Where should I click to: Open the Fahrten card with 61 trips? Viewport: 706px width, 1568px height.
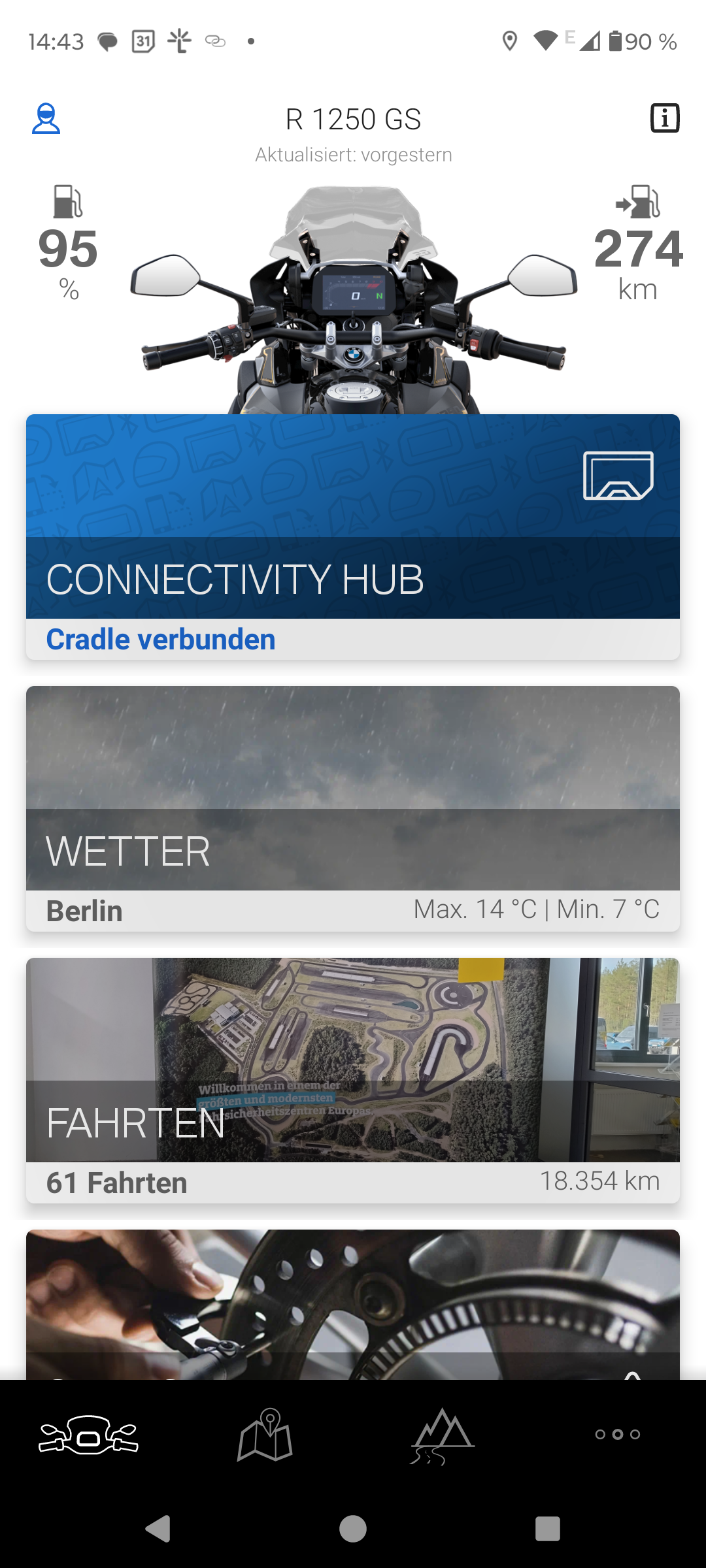[x=353, y=1080]
